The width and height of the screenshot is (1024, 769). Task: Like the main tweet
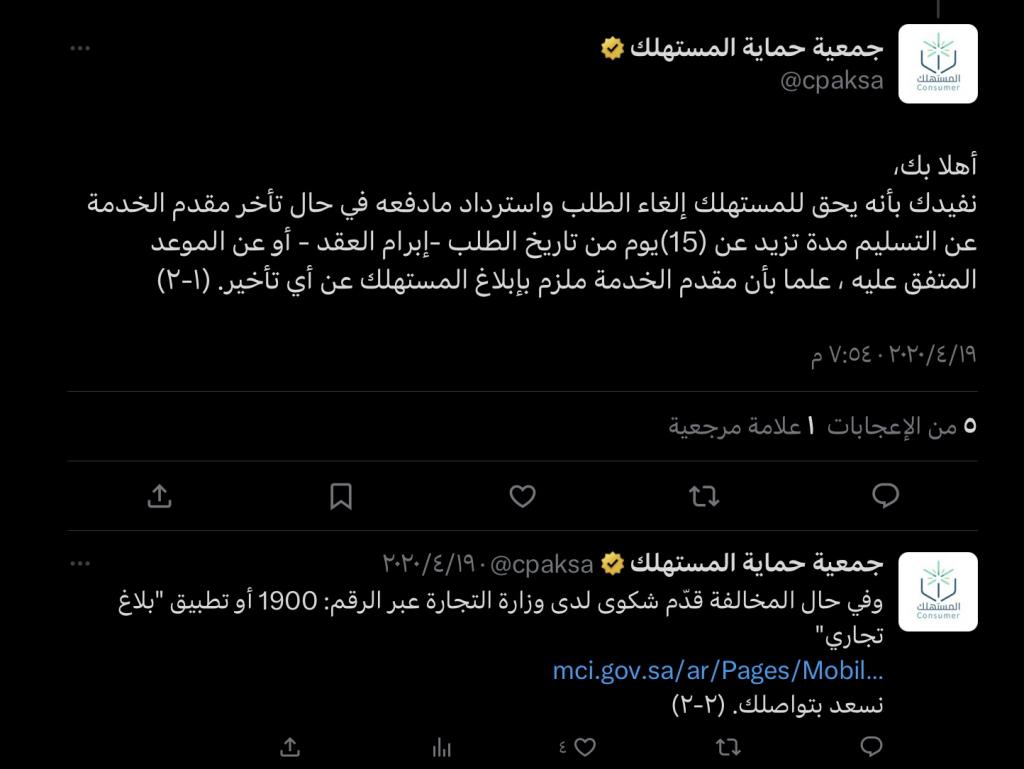click(x=522, y=496)
